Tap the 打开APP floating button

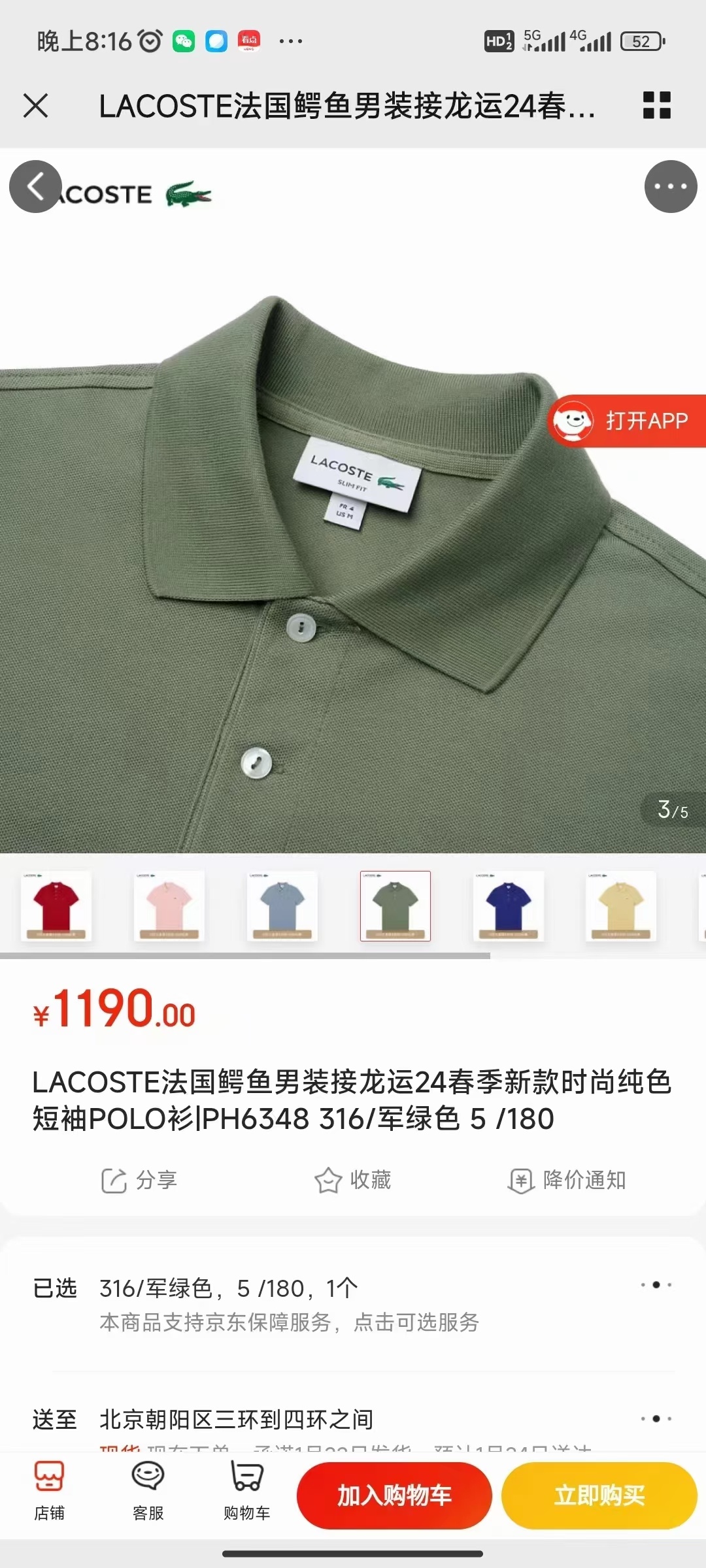click(x=628, y=421)
